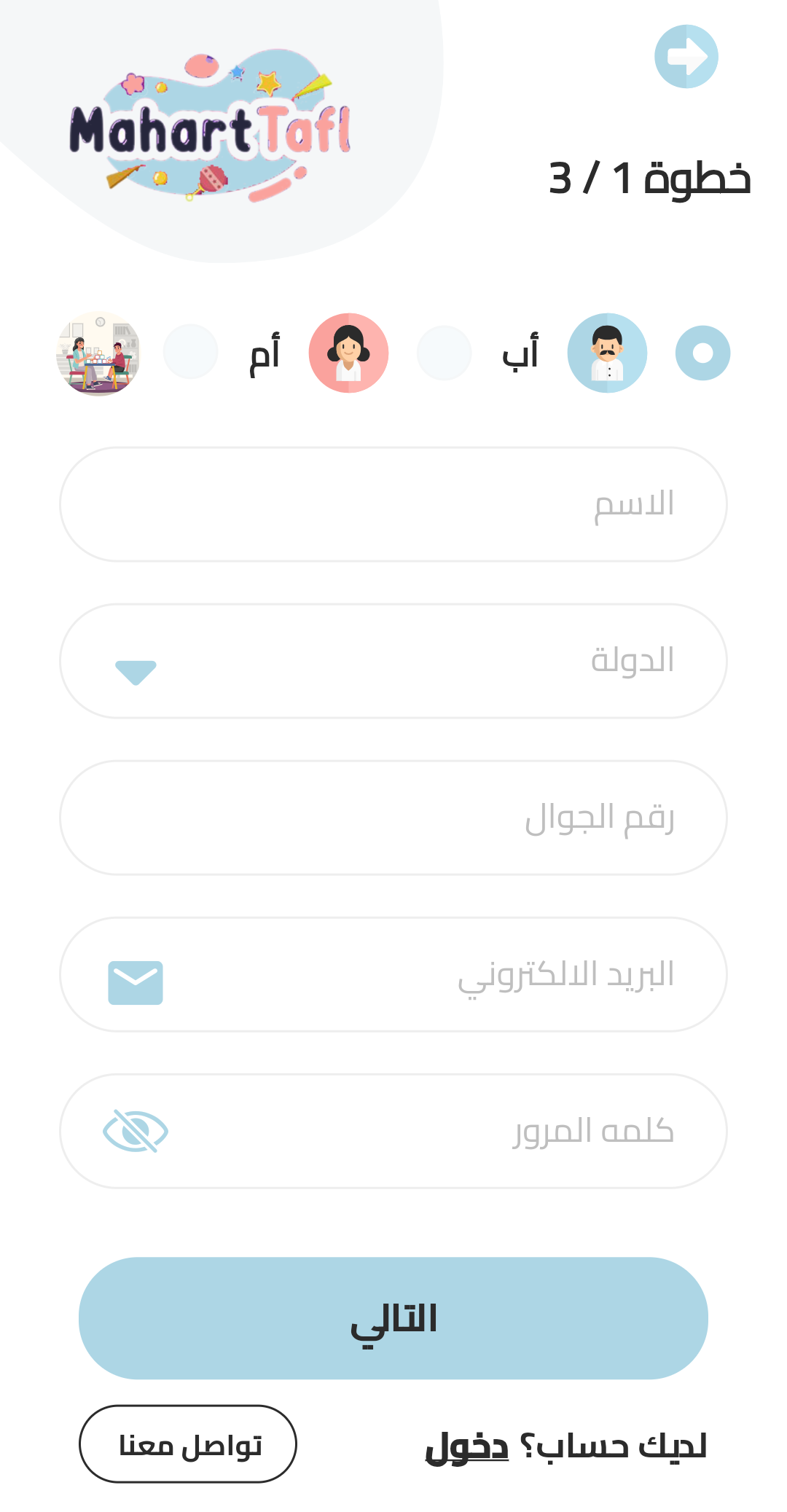This screenshot has width=787, height=1512.
Task: Deselect the currently selected parent option
Action: pos(702,353)
